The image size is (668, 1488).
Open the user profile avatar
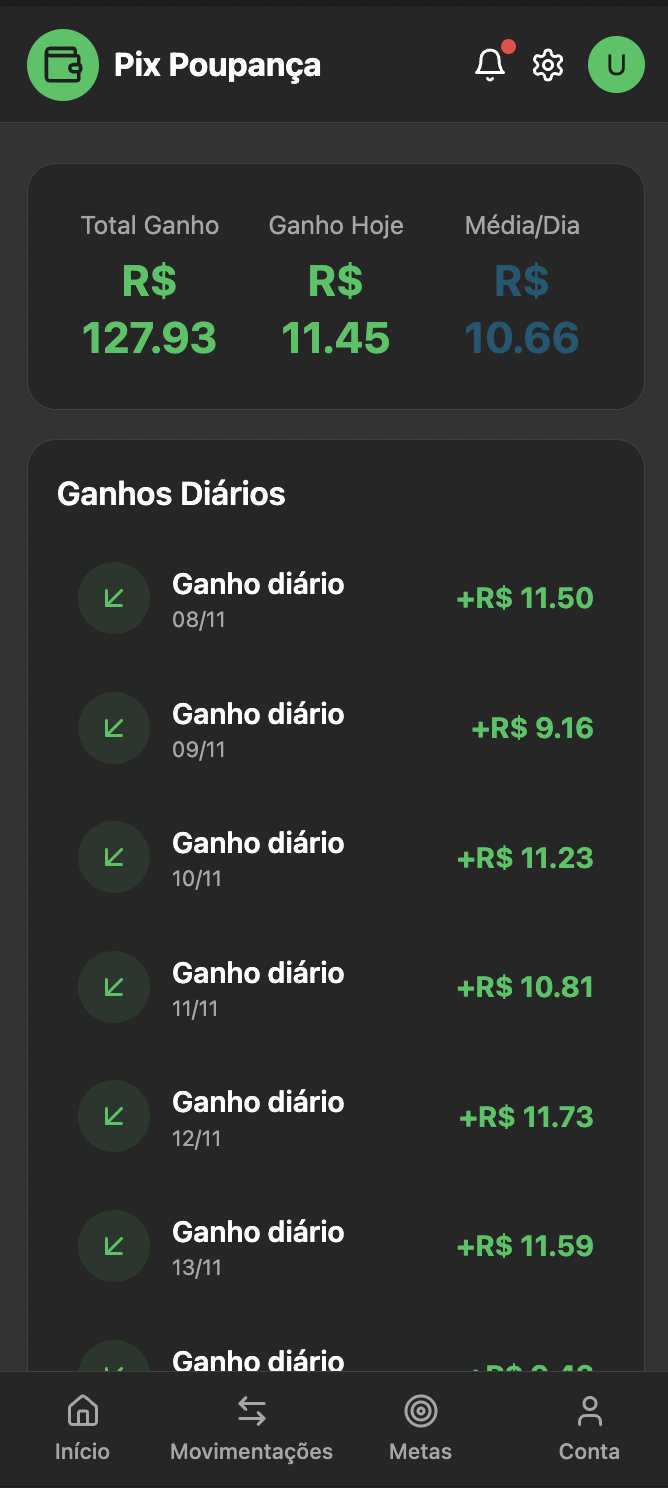click(x=616, y=65)
